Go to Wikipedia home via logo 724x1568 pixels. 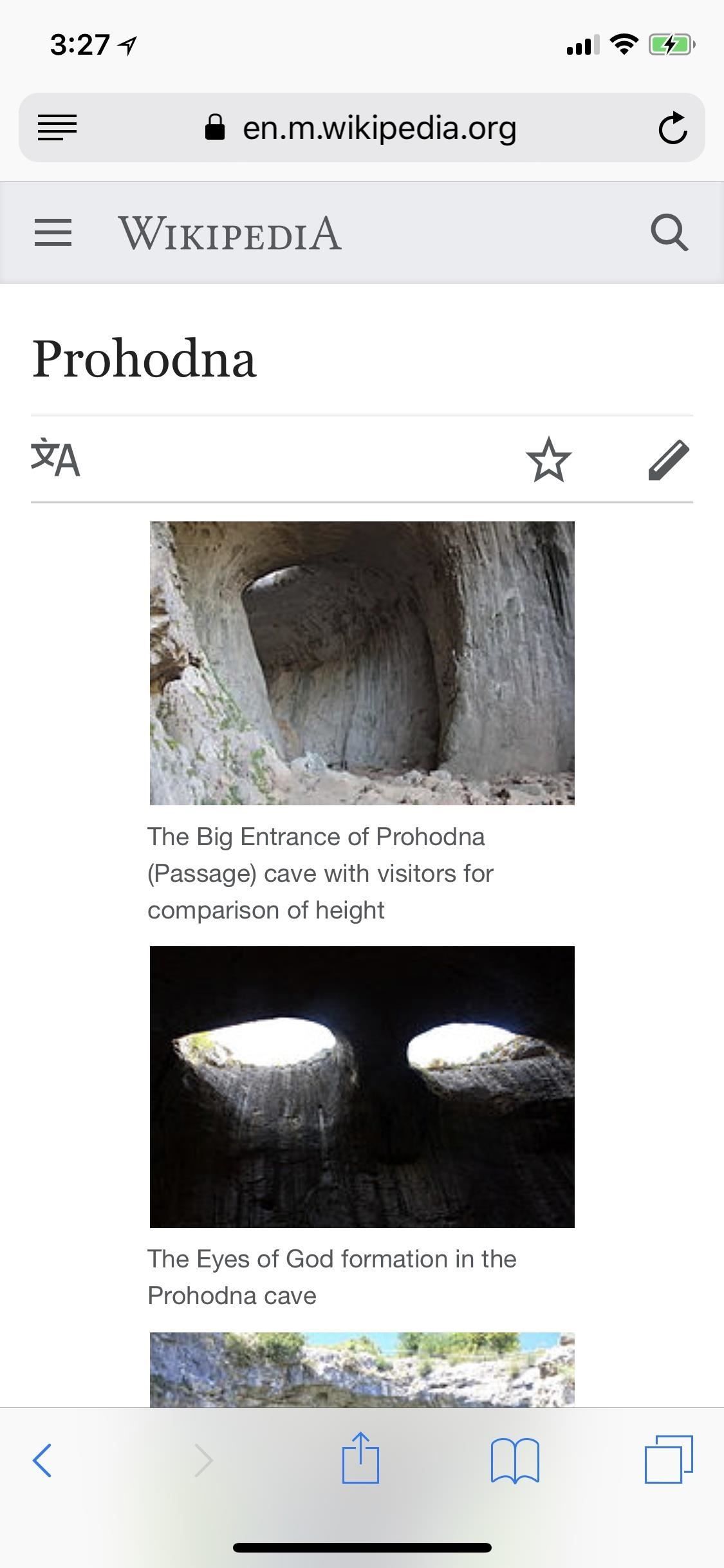pos(229,233)
